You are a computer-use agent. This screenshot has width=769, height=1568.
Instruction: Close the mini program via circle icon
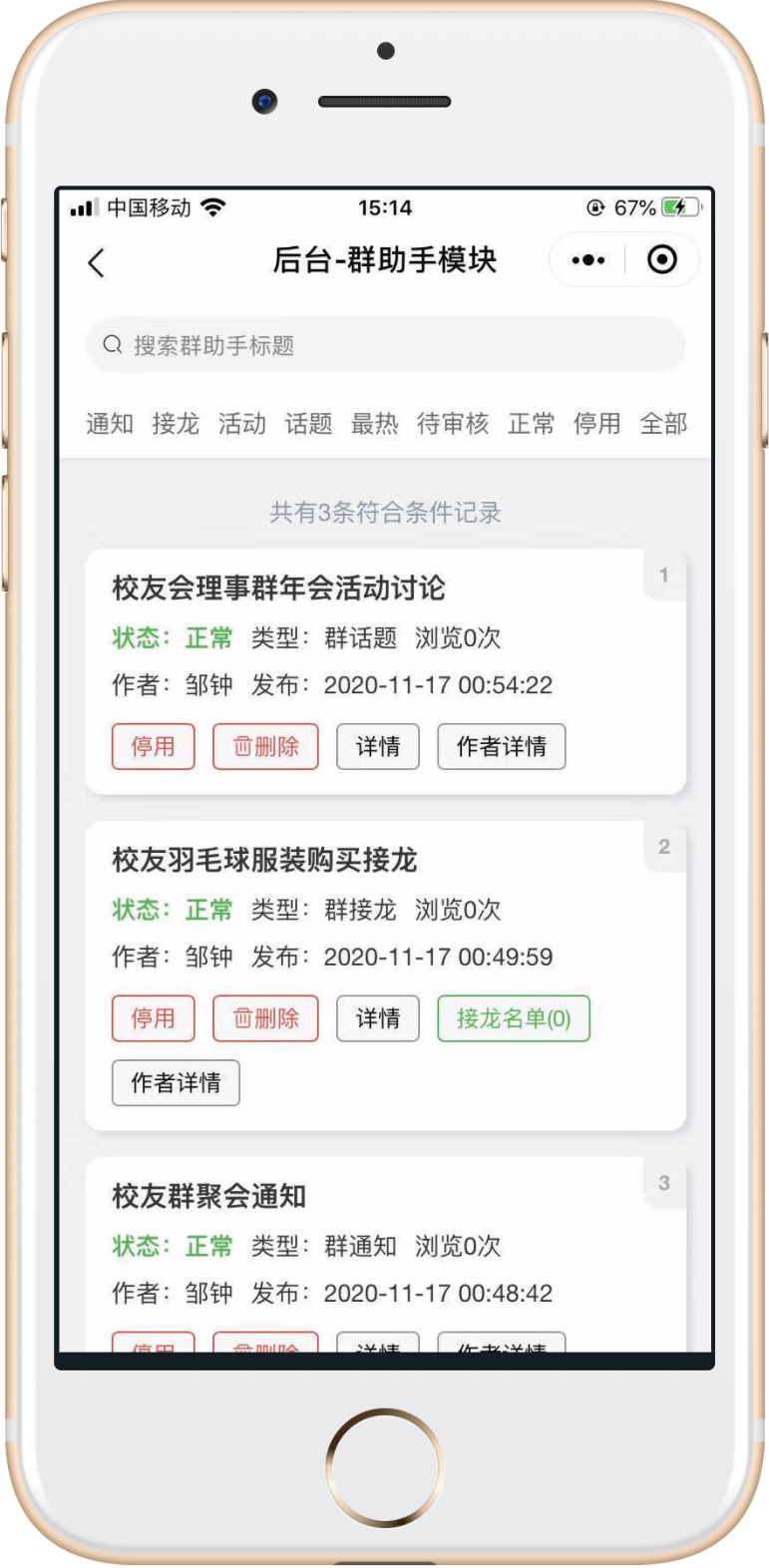coord(661,260)
